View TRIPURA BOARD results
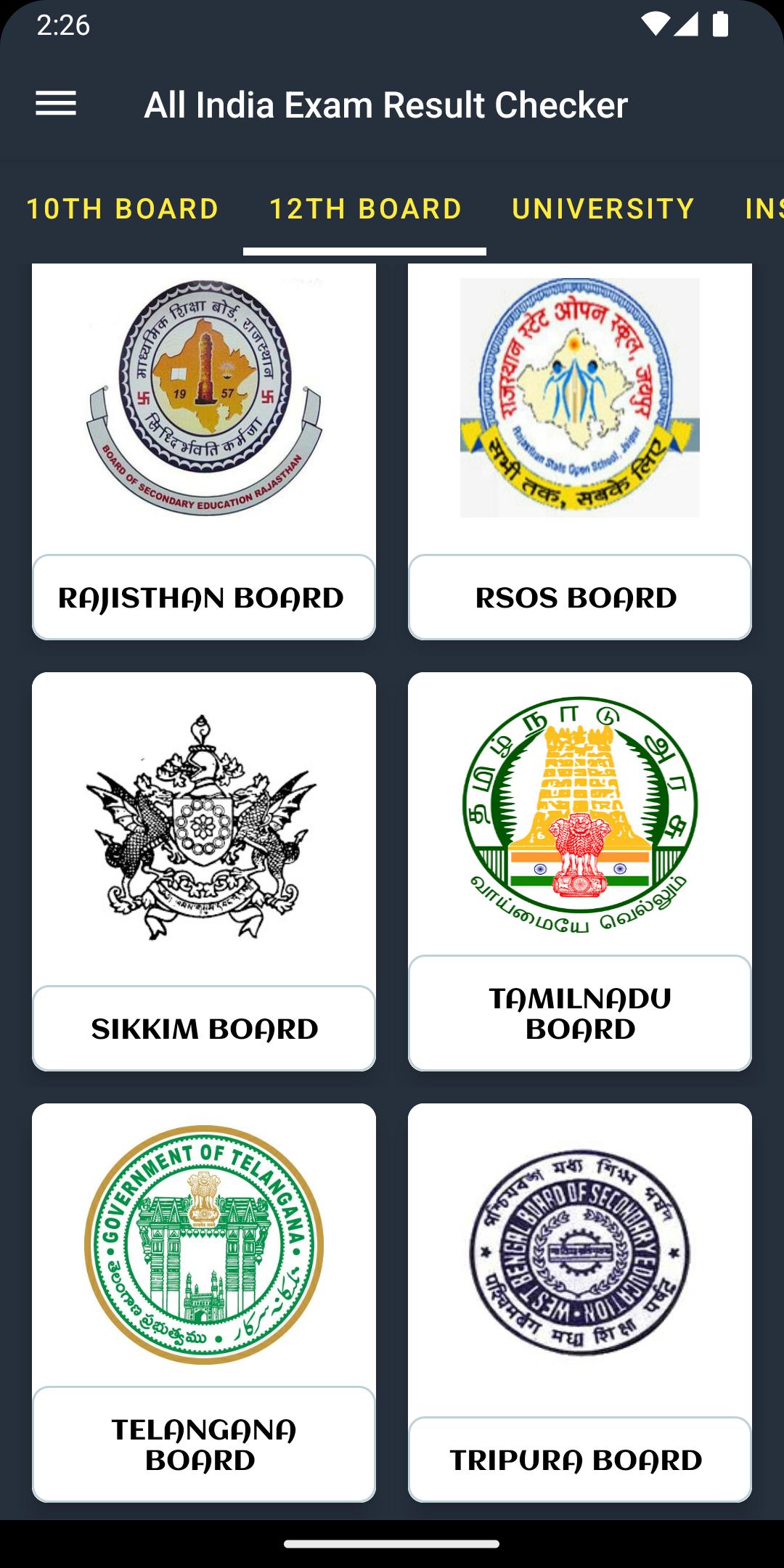784x1568 pixels. pyautogui.click(x=580, y=1460)
